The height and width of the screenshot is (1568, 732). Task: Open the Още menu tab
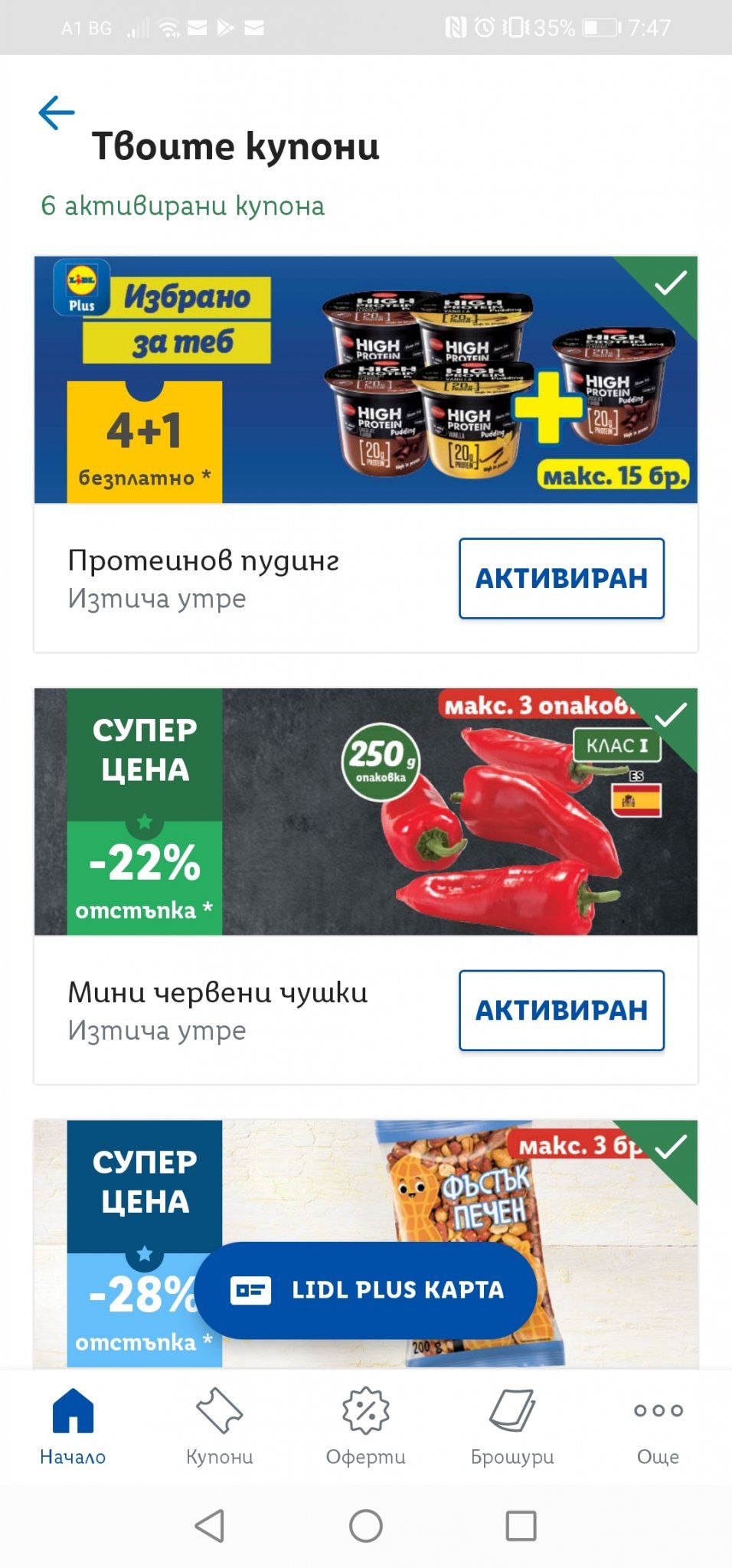click(x=658, y=1426)
